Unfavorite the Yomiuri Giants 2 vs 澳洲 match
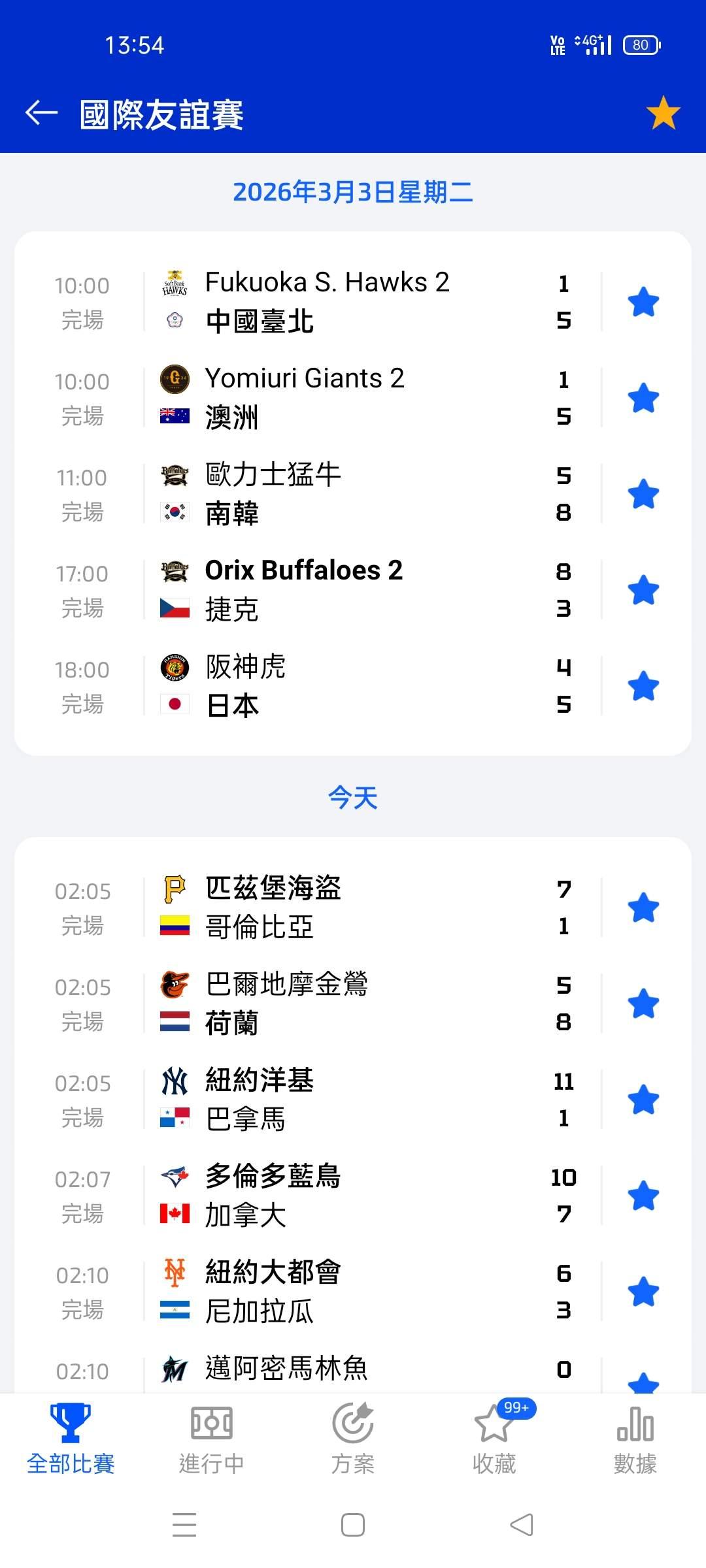This screenshot has width=706, height=1568. (643, 398)
